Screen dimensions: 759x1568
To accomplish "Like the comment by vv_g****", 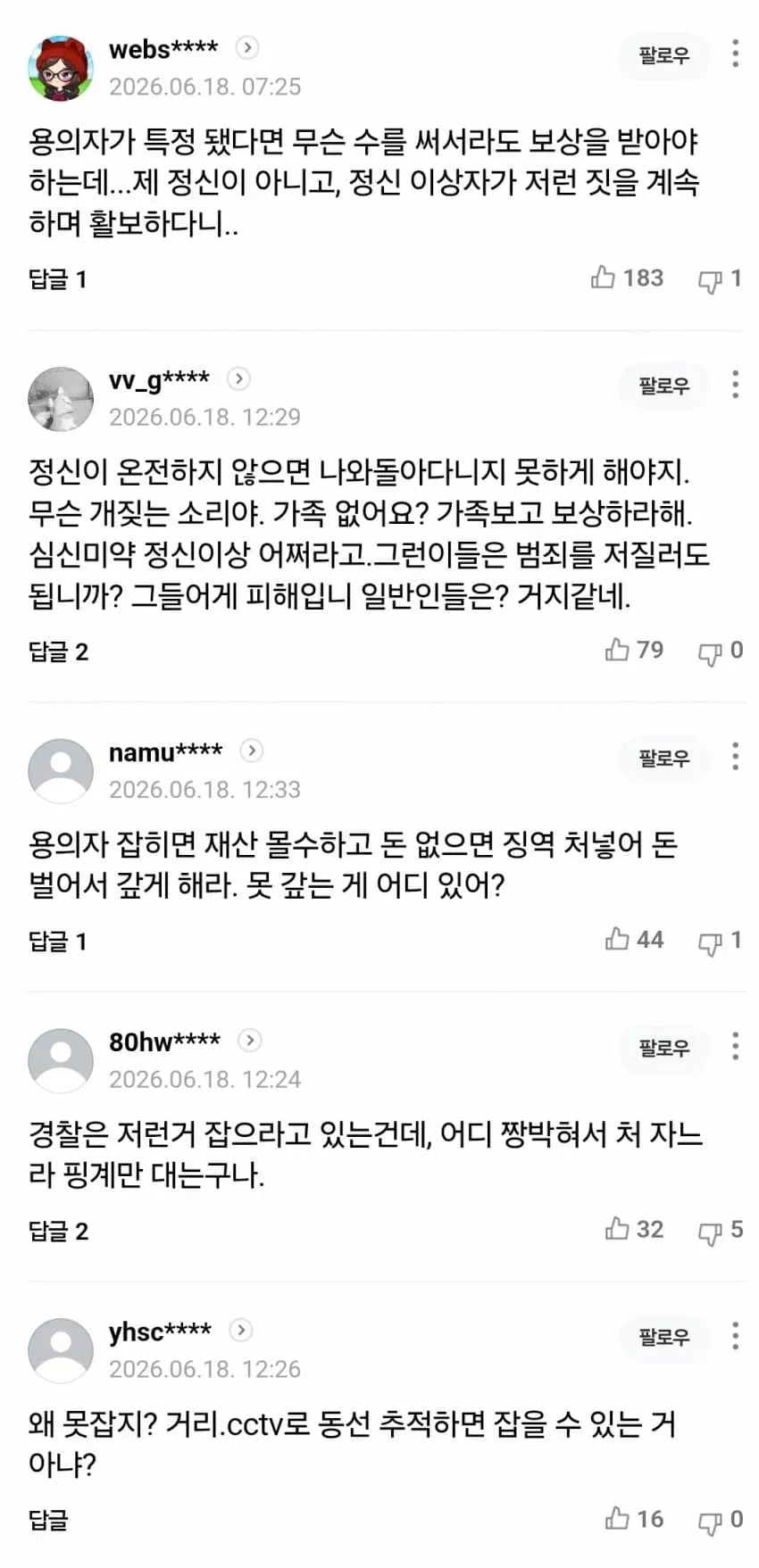I will 634,651.
